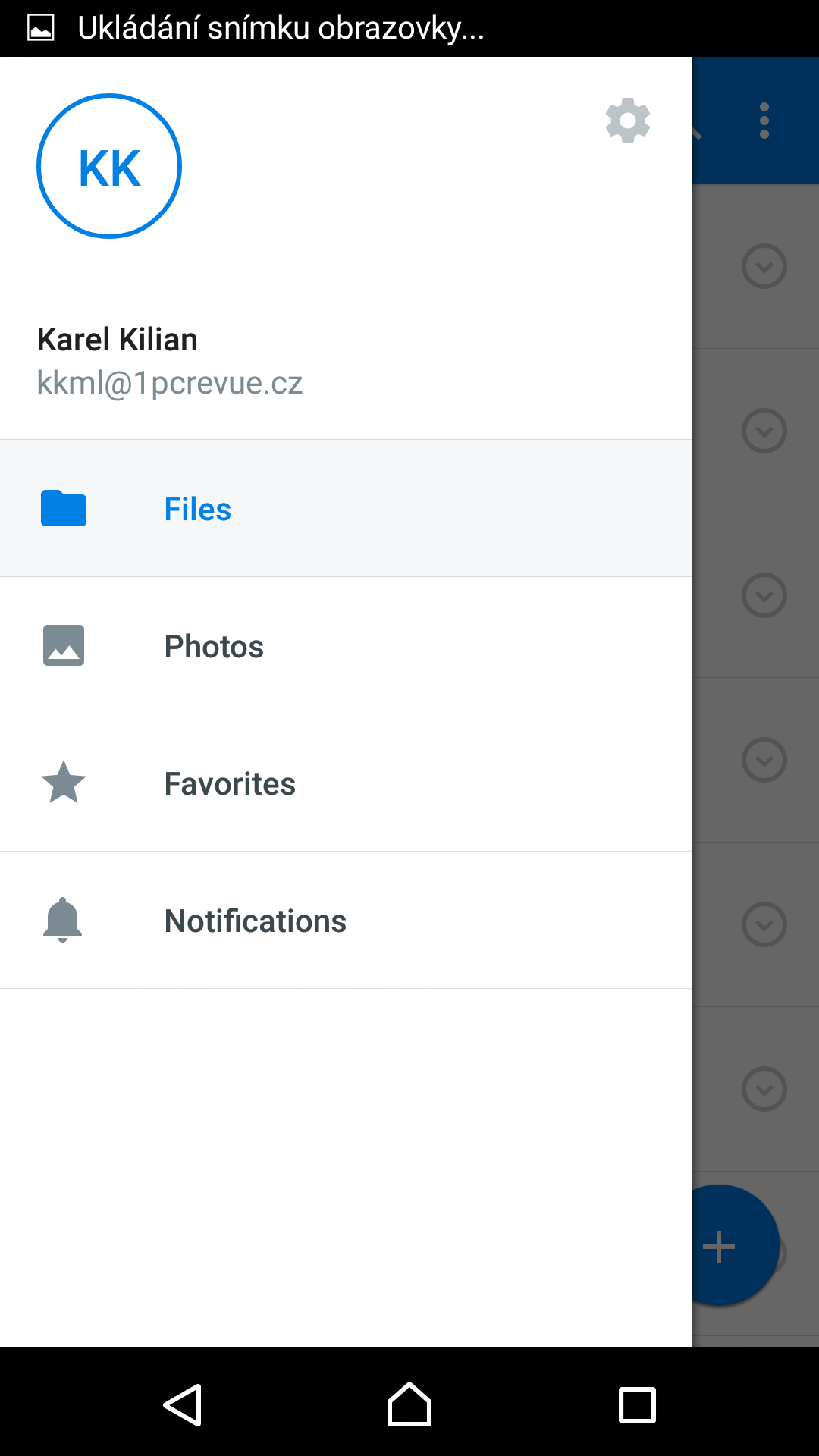Open the three-dot overflow menu
This screenshot has height=1456, width=819.
[x=764, y=121]
